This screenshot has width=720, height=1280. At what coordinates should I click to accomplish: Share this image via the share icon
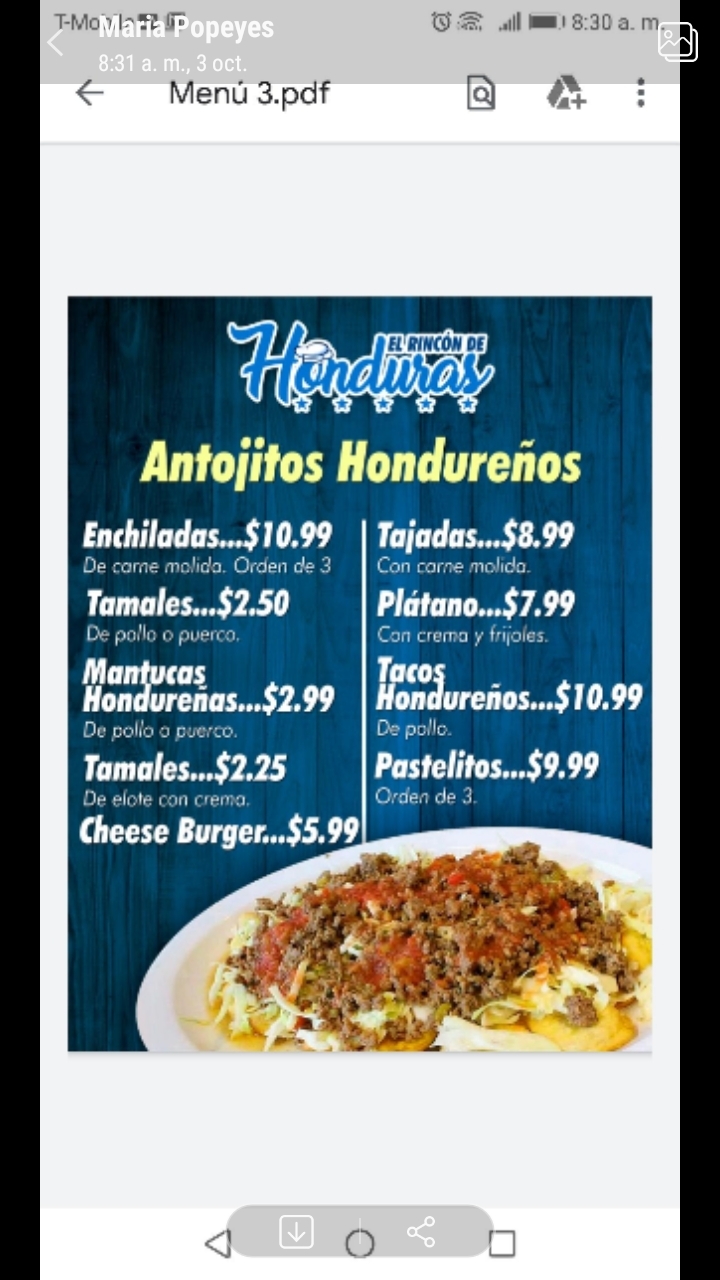click(x=421, y=1232)
